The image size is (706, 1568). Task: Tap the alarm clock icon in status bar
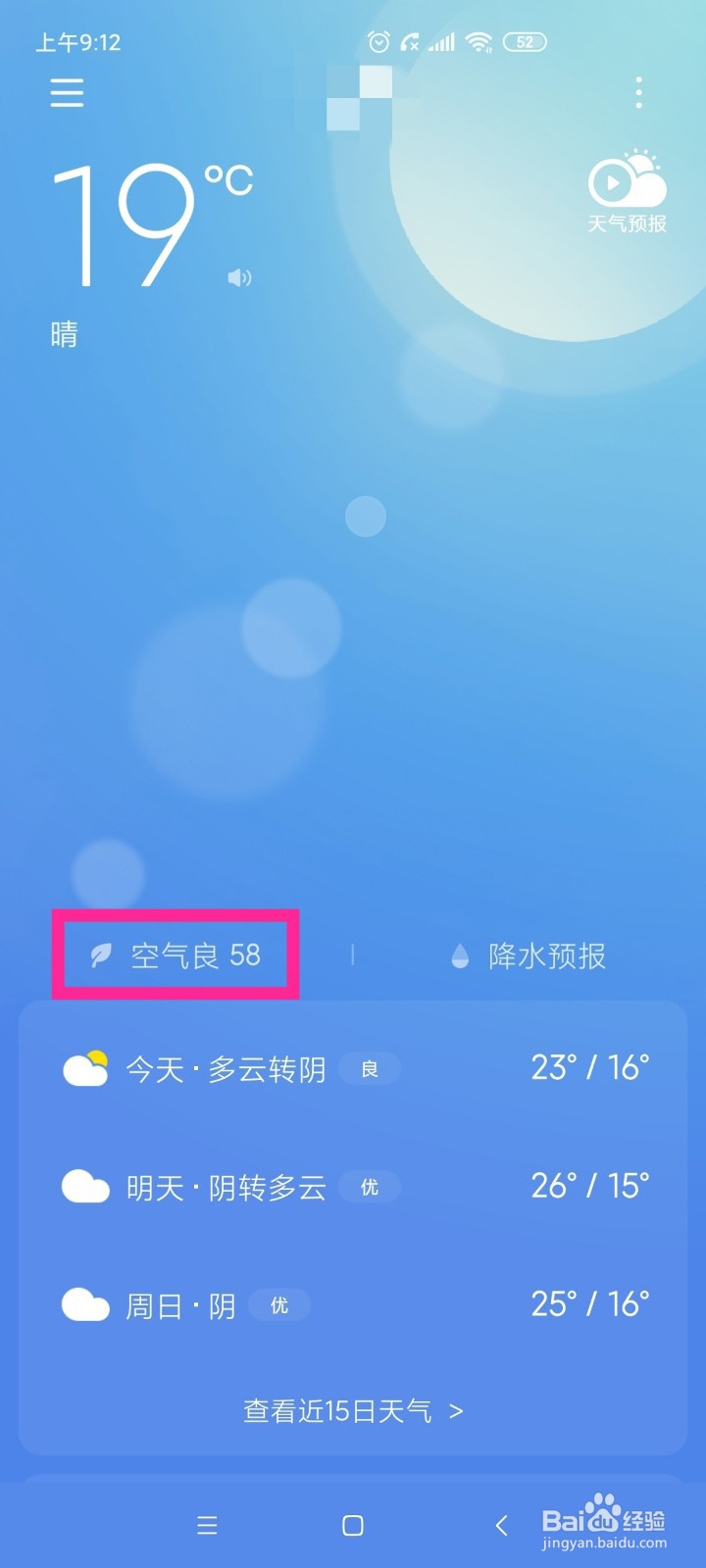pyautogui.click(x=378, y=42)
